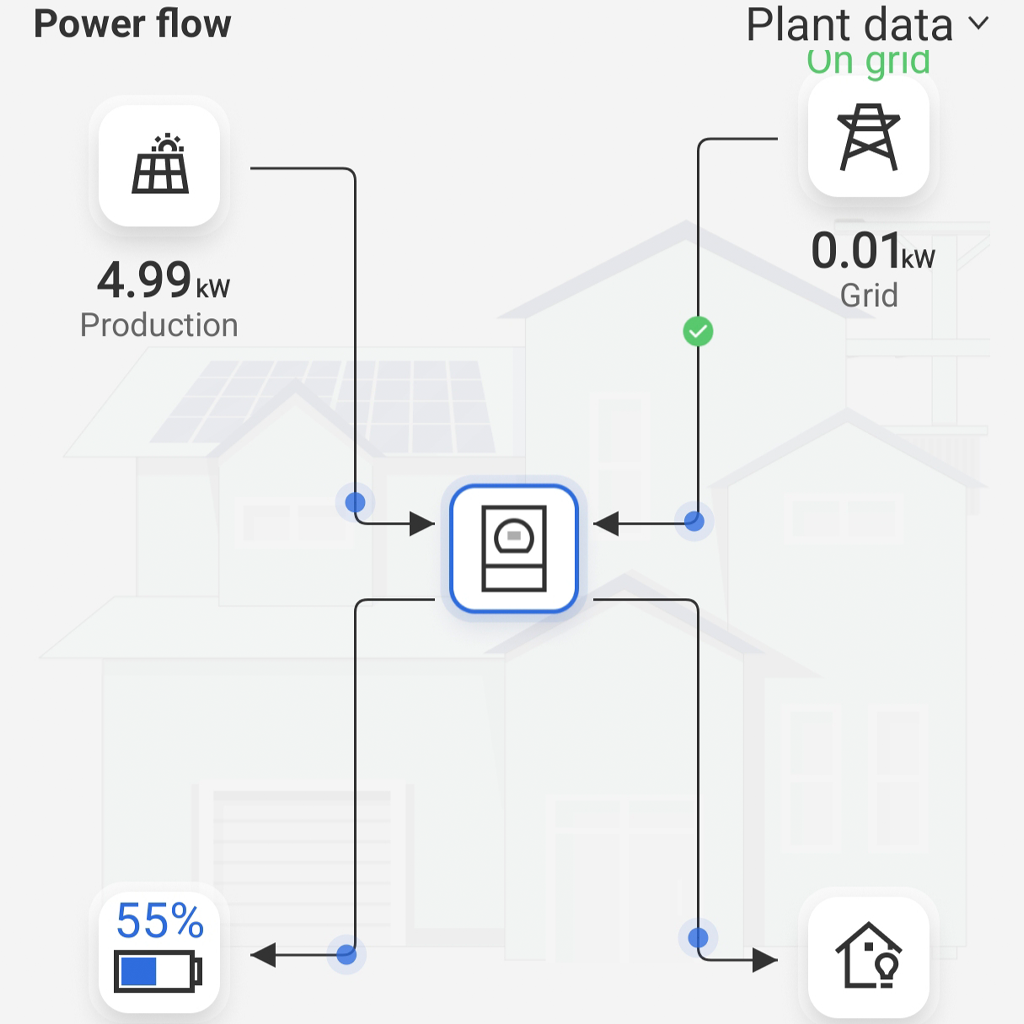
Task: Open the solar production panel icon
Action: tap(159, 165)
